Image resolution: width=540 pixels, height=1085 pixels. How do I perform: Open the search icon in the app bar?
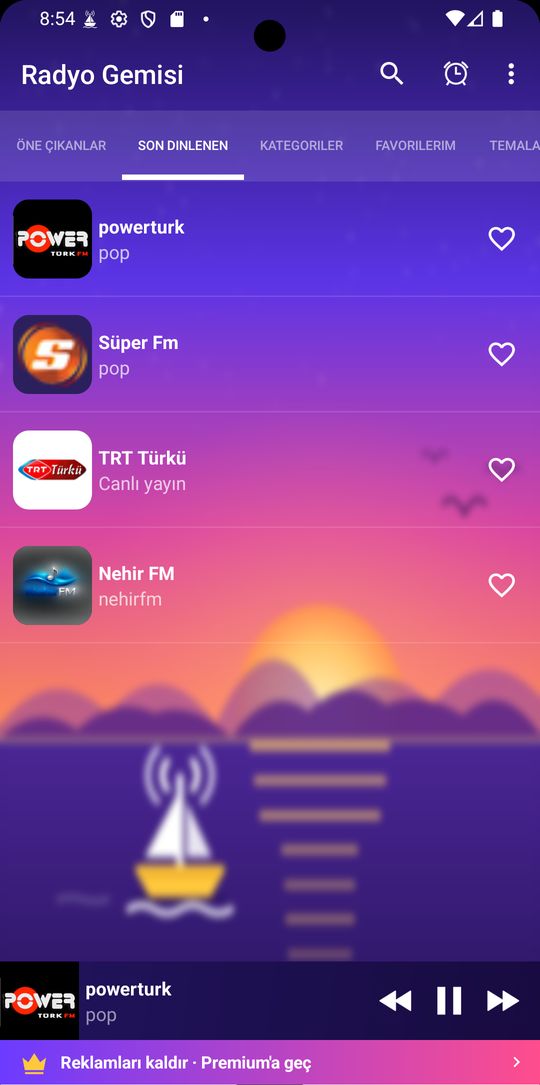point(392,73)
